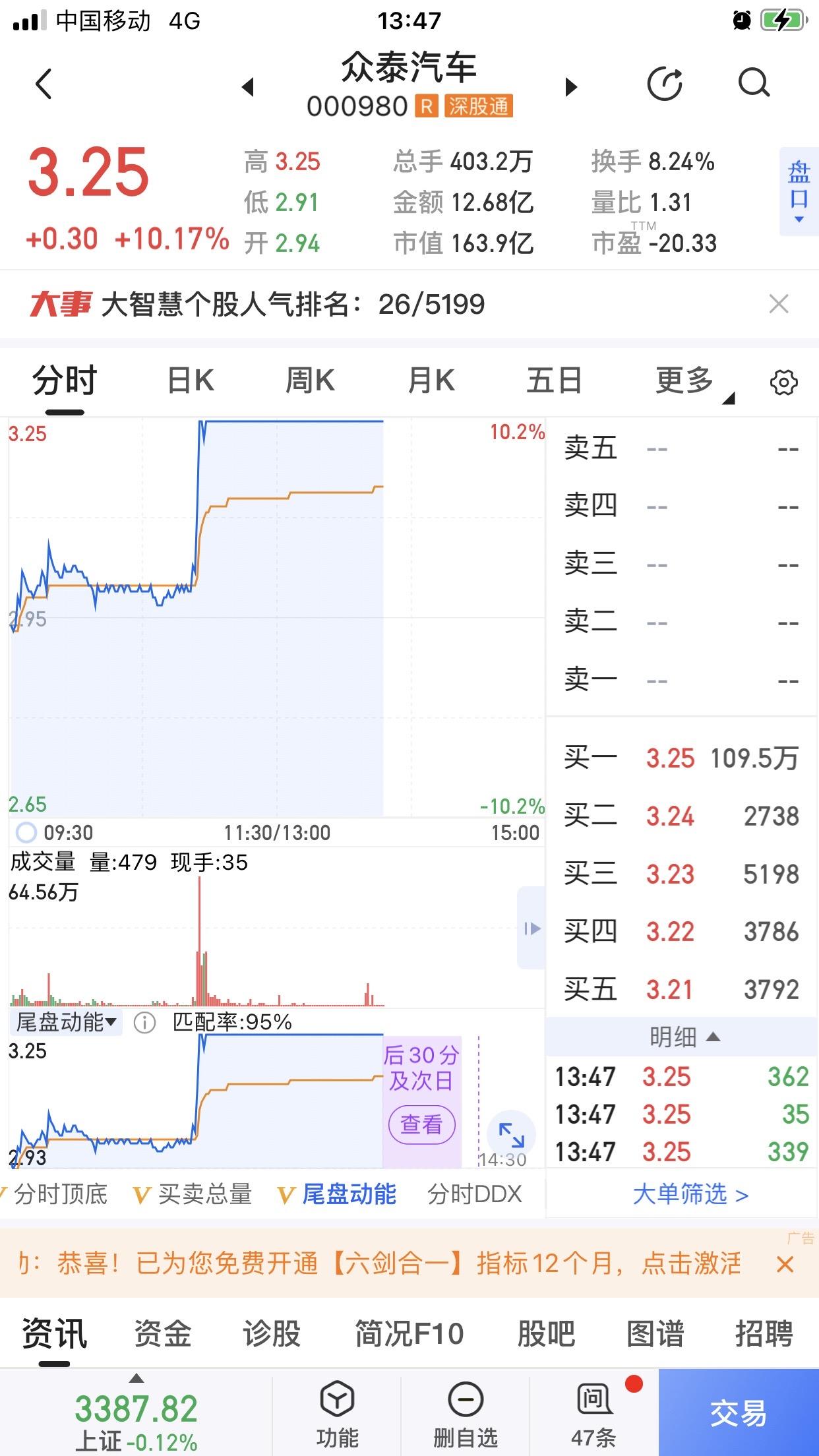Go back using the top-left arrow
Image resolution: width=819 pixels, height=1456 pixels.
coord(44,84)
